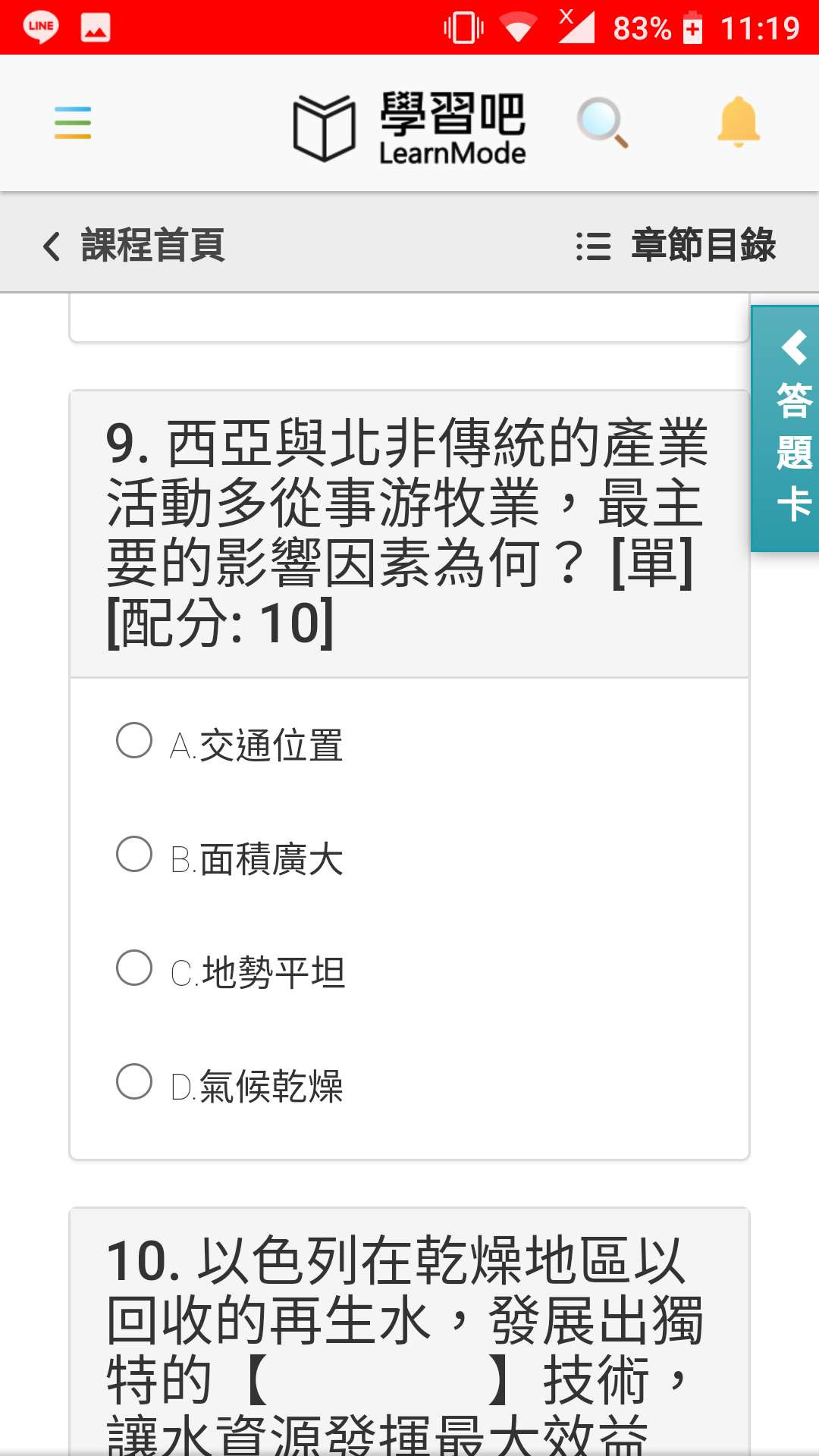The width and height of the screenshot is (819, 1456).
Task: Expand the 答題卡 side panel
Action: (786, 428)
